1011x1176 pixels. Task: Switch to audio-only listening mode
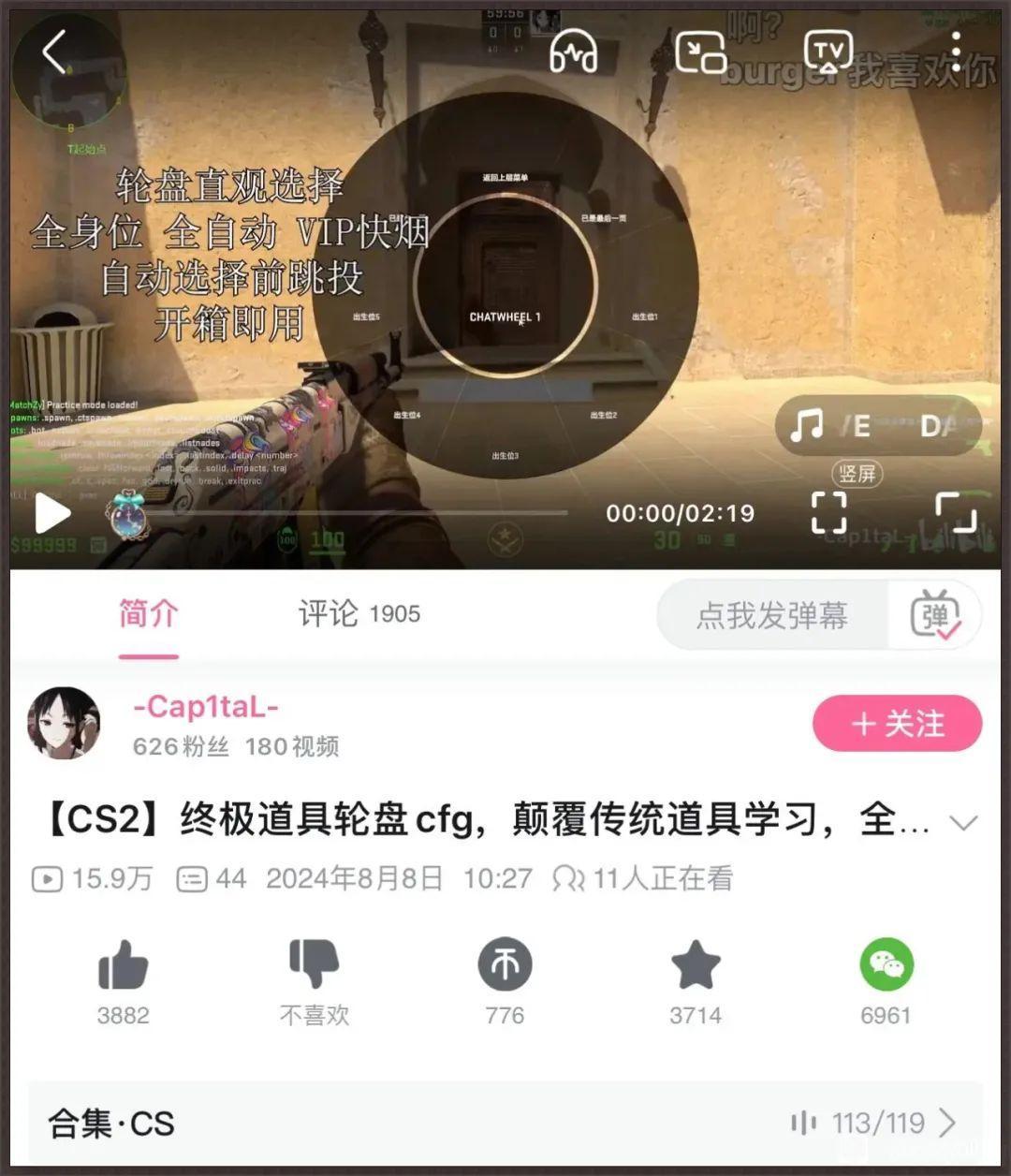coord(573,51)
